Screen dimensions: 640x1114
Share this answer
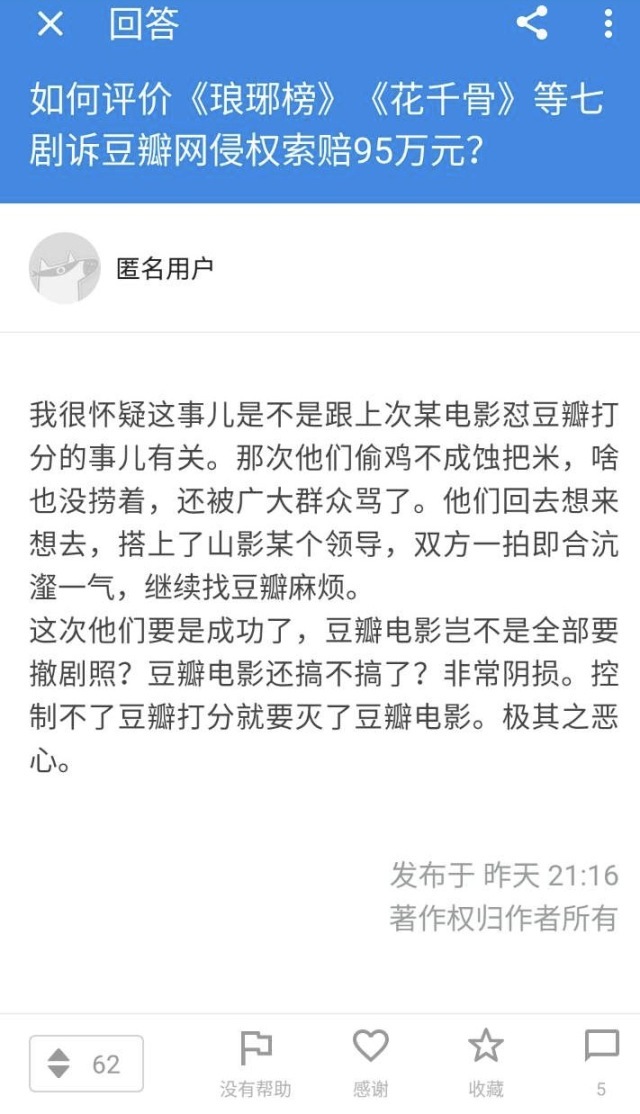point(532,24)
